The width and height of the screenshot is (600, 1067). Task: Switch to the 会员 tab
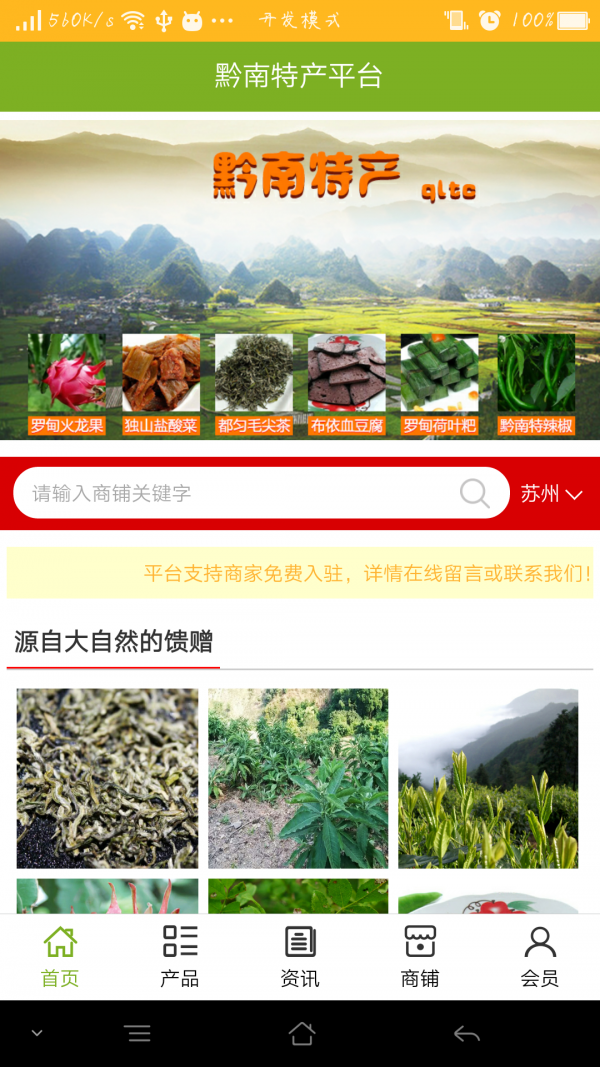pos(540,957)
